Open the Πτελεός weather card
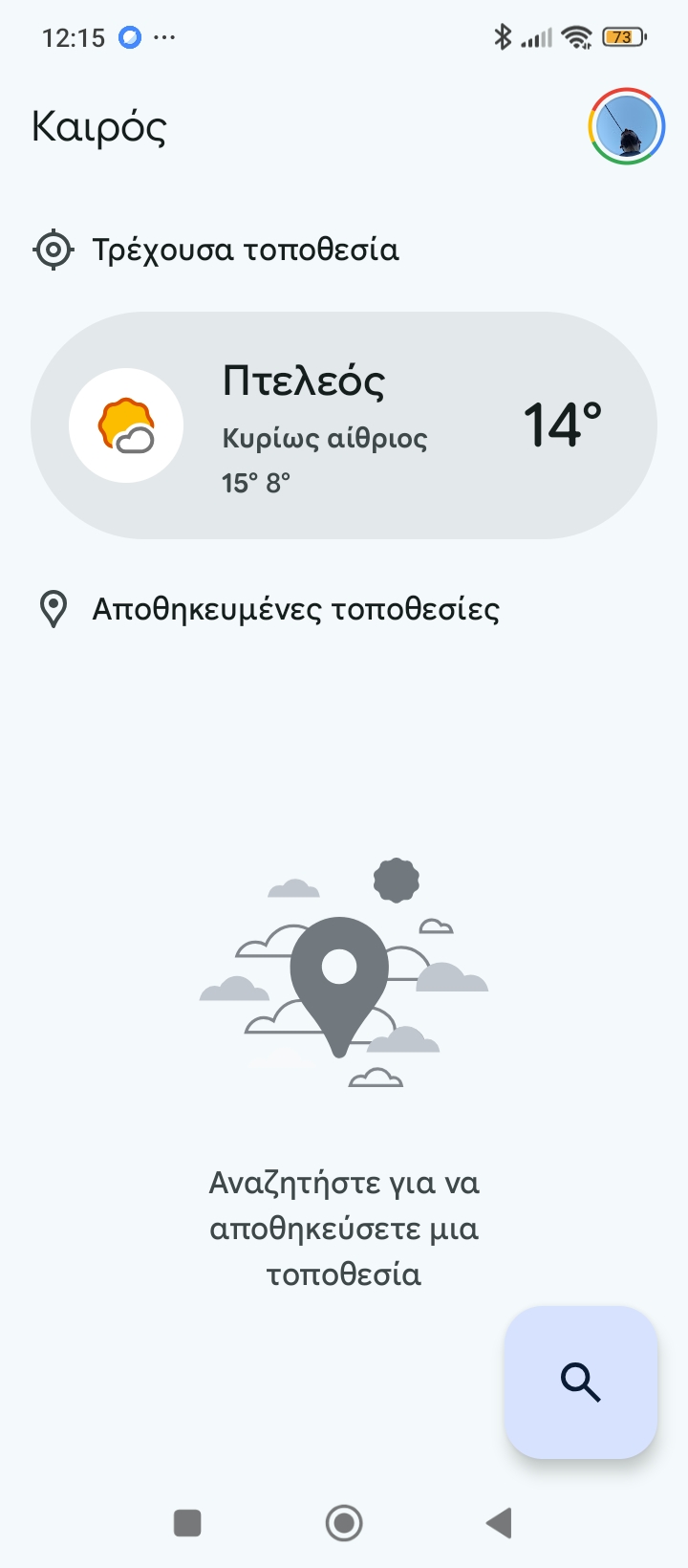Viewport: 688px width, 1568px height. click(x=344, y=425)
